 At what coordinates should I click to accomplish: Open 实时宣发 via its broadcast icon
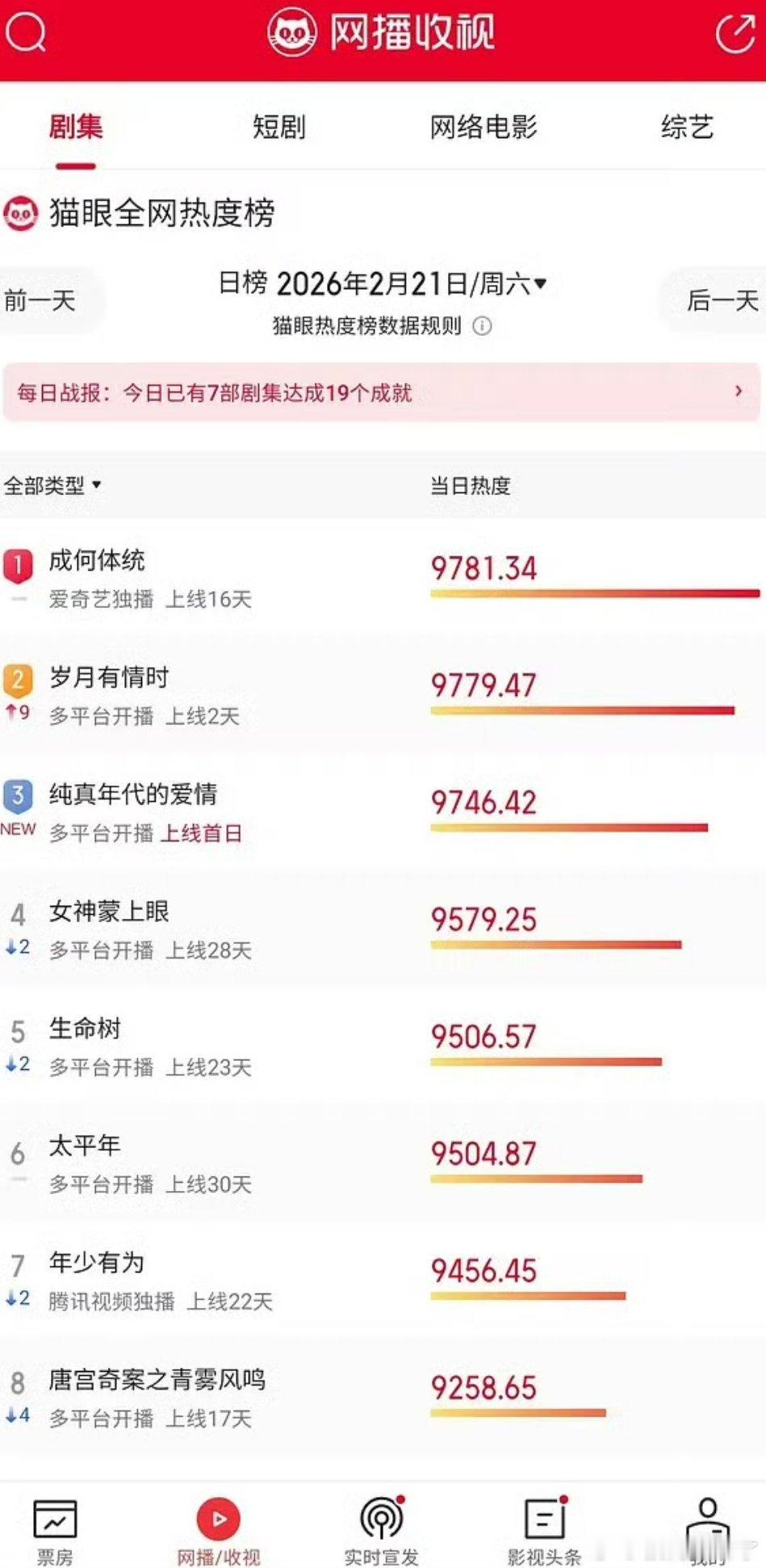(383, 1518)
